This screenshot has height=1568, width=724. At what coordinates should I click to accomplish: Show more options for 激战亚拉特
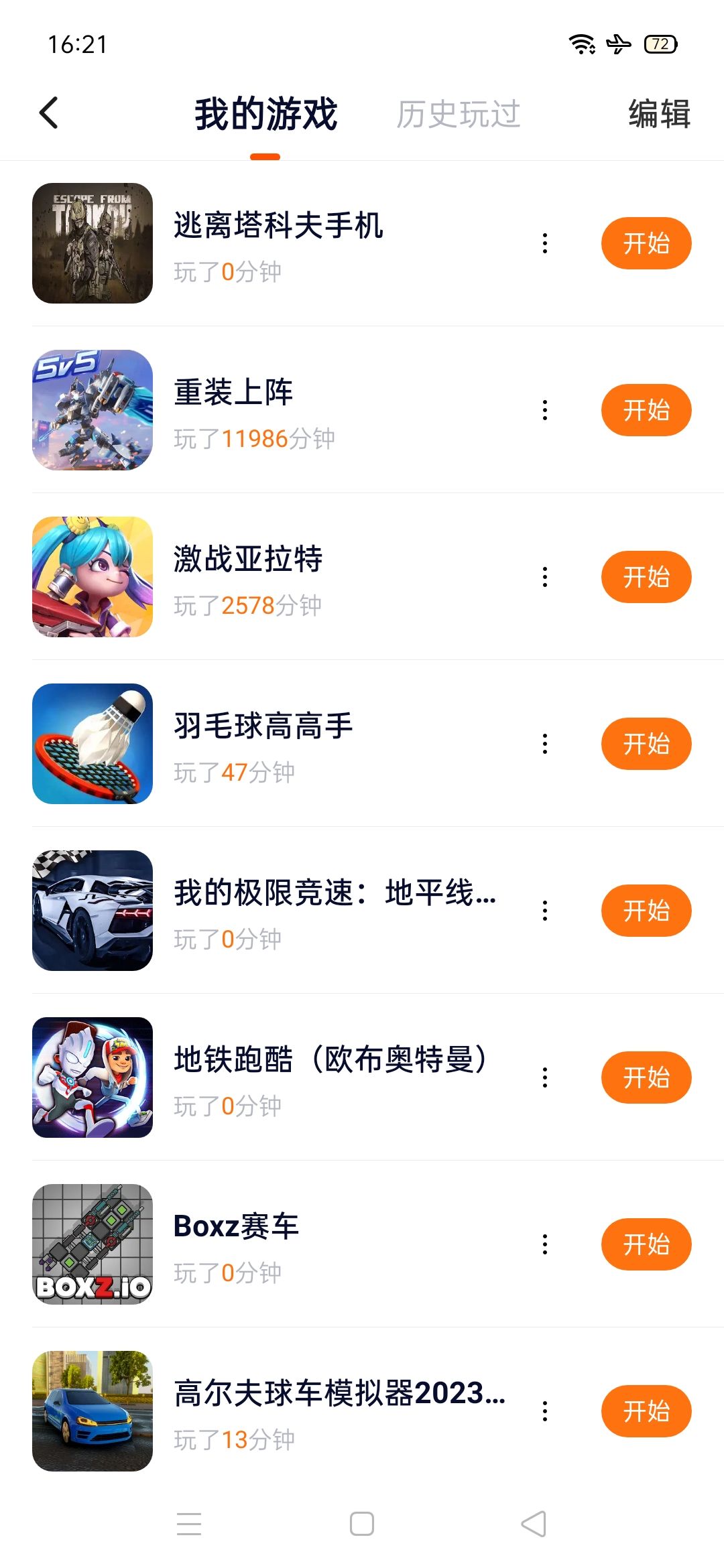point(545,577)
